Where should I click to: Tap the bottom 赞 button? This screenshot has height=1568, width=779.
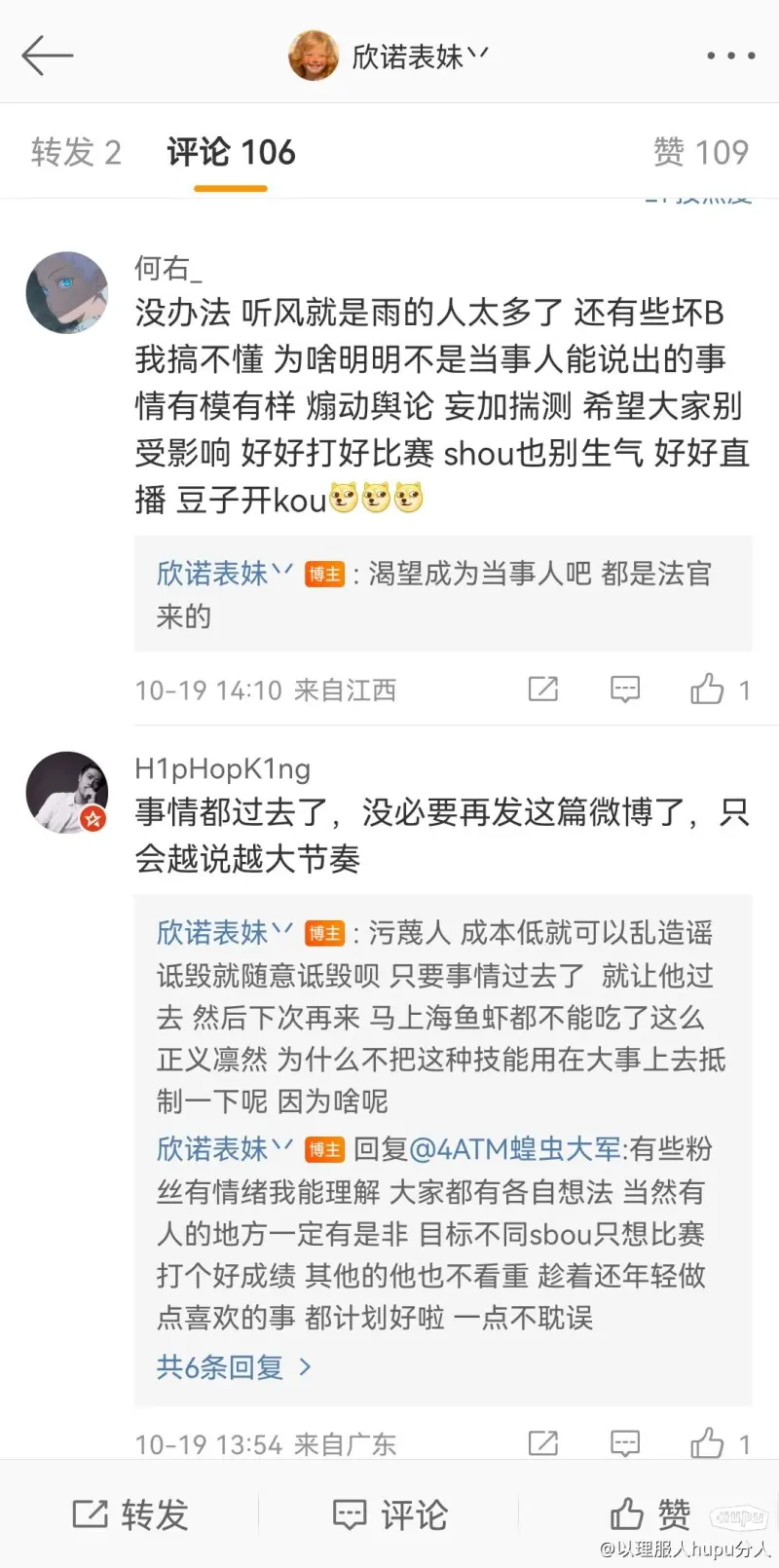tap(649, 1514)
